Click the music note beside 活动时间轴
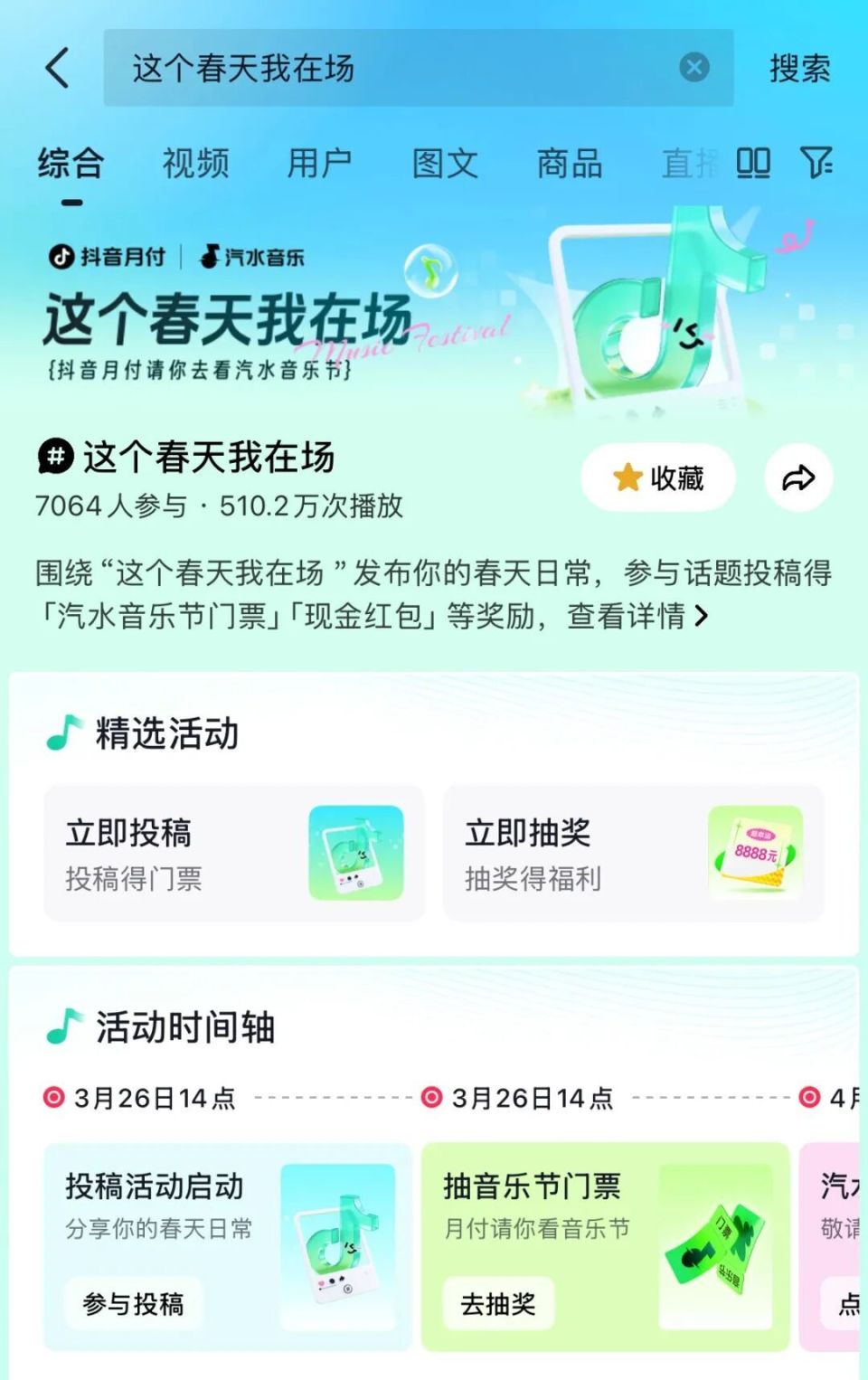 click(61, 1023)
